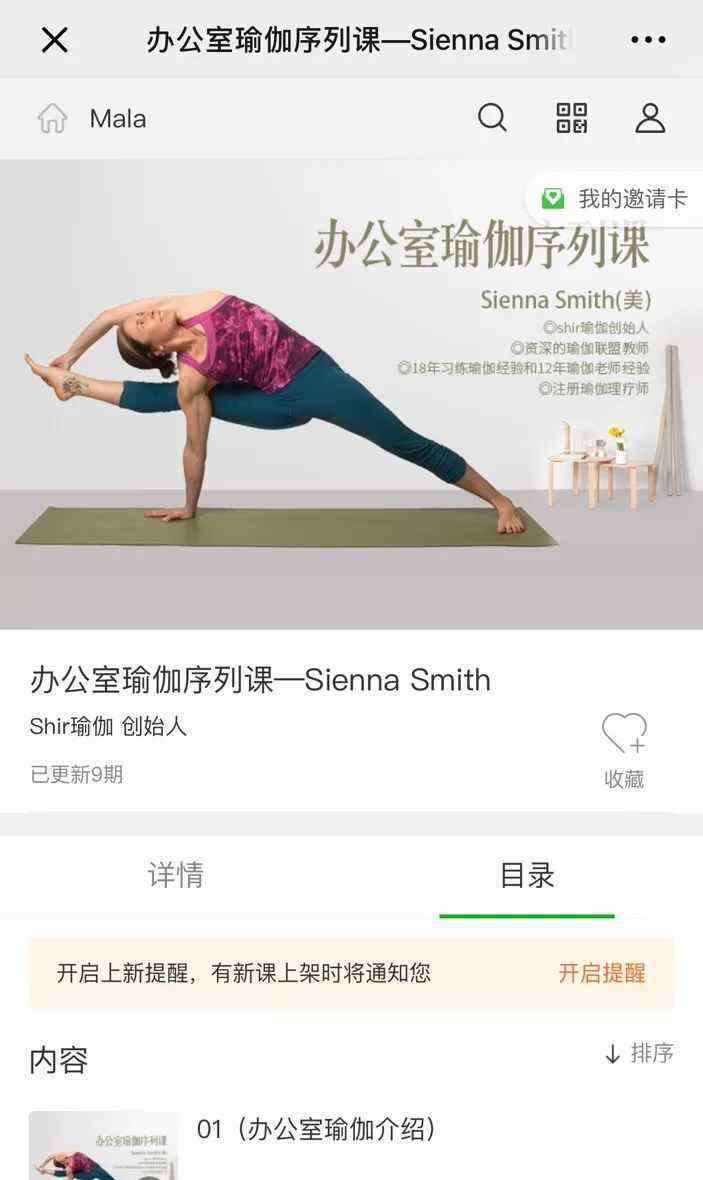703x1180 pixels.
Task: Close the course page with X
Action: pyautogui.click(x=54, y=40)
